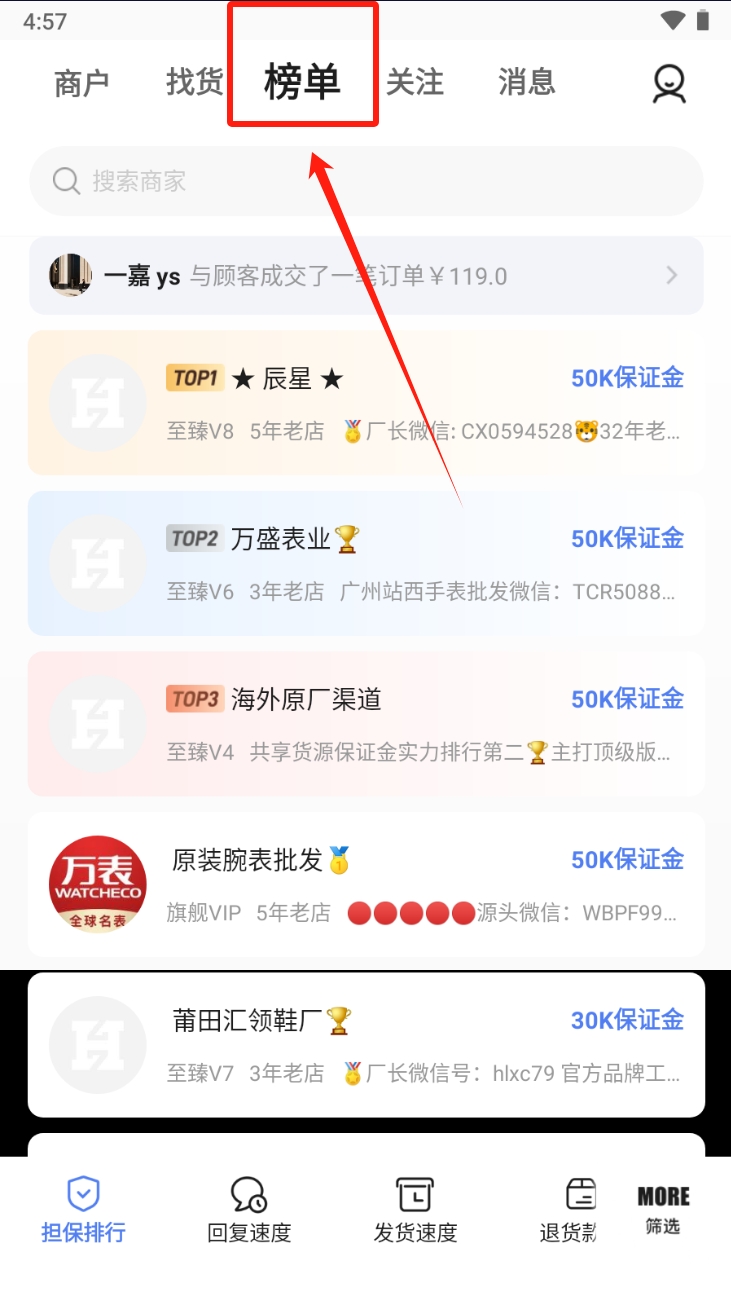The height and width of the screenshot is (1303, 731).
Task: Sort by 担保排行
Action: (x=83, y=1209)
